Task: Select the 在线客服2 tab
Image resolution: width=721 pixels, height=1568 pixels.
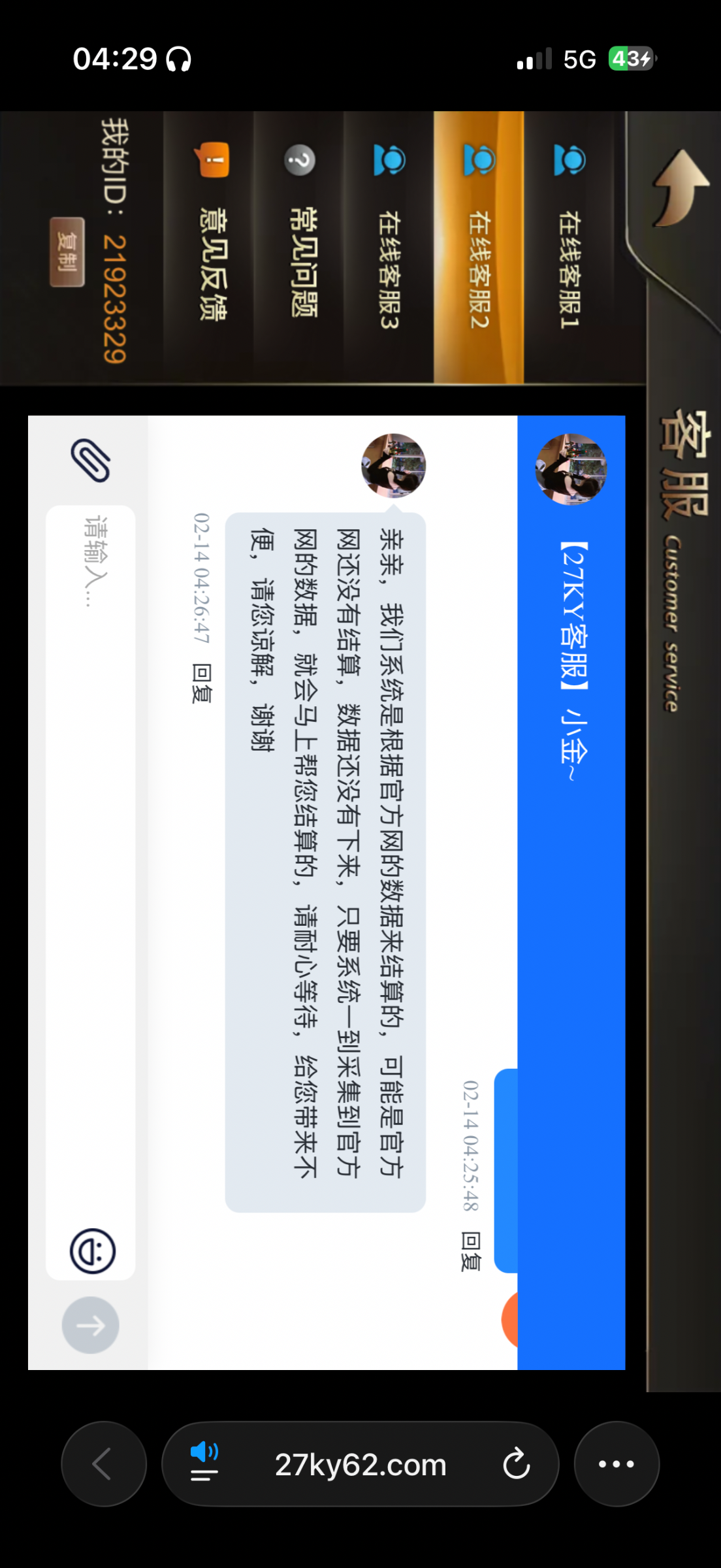Action: pyautogui.click(x=479, y=247)
